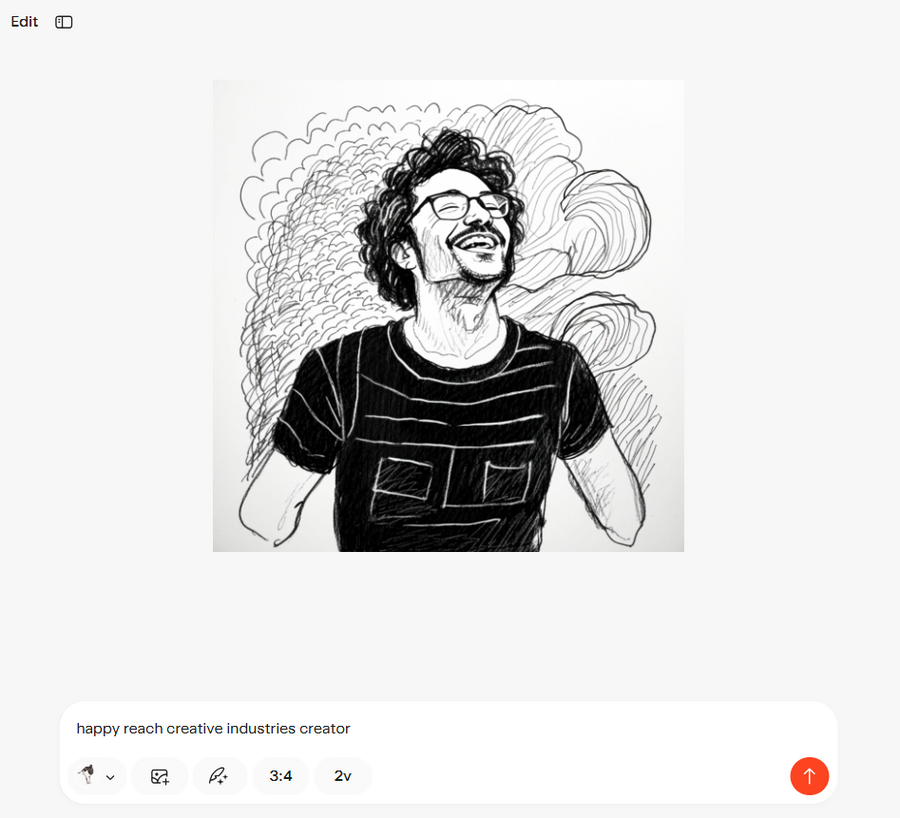
Task: Tap the quill sparkle enhance prompt icon
Action: click(x=219, y=776)
